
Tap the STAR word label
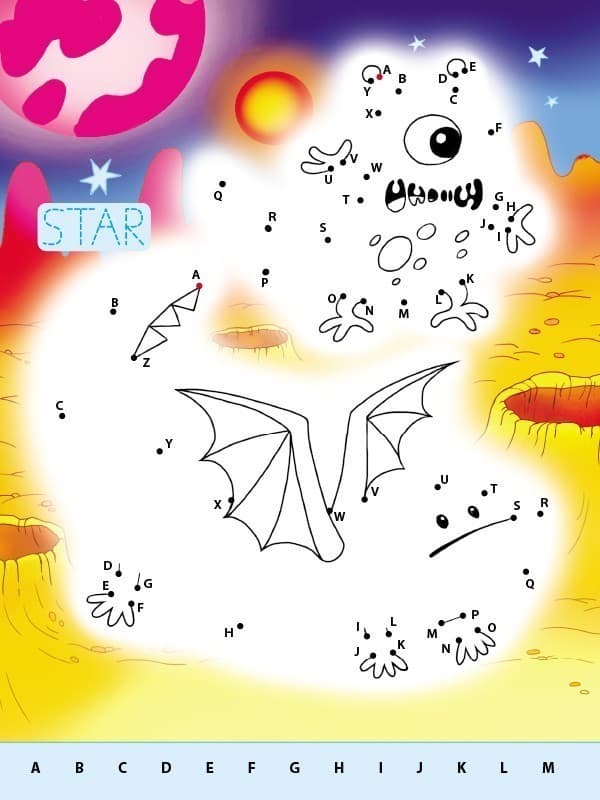pyautogui.click(x=94, y=227)
